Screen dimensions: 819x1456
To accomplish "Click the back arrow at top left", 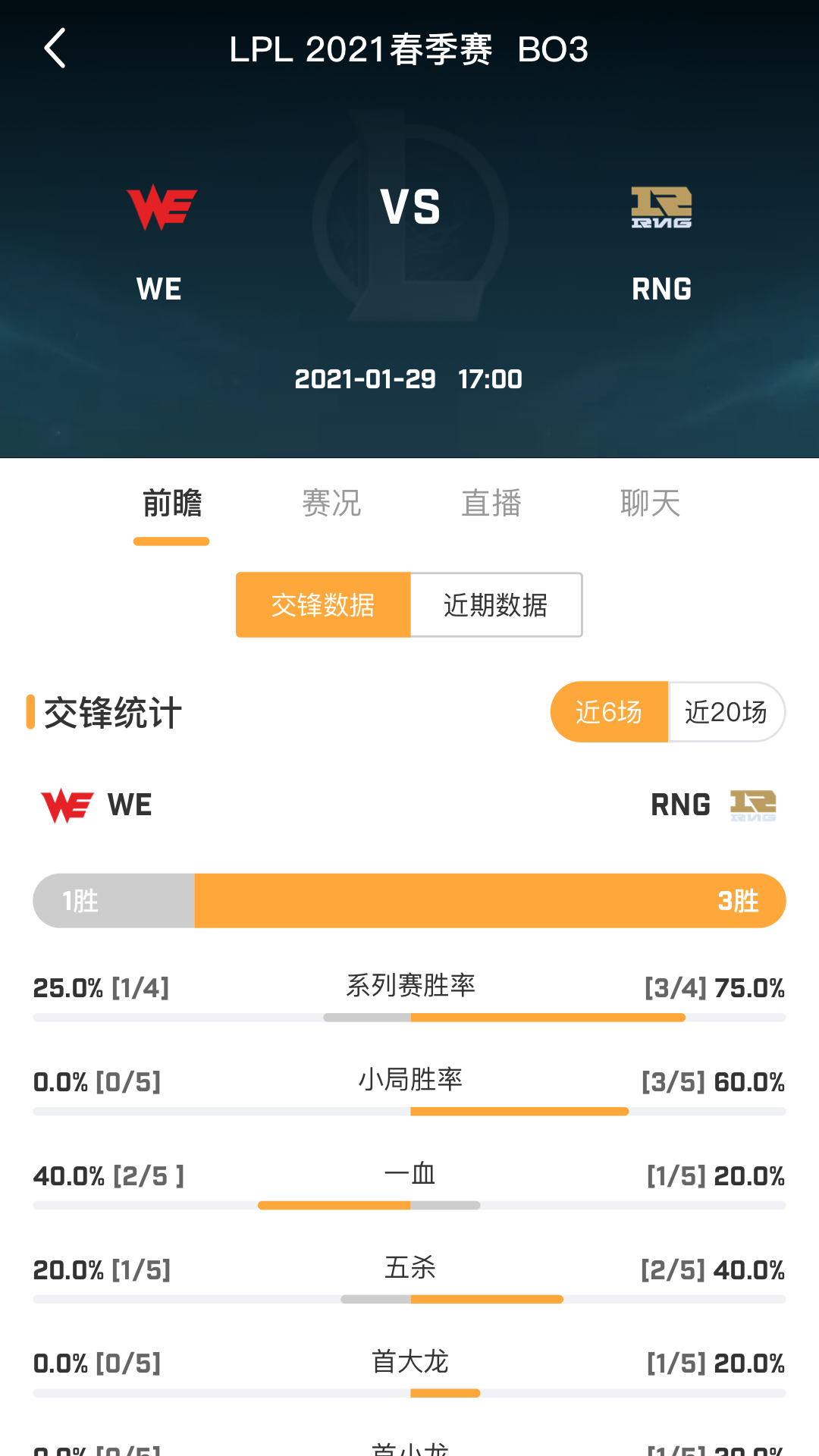I will click(53, 48).
